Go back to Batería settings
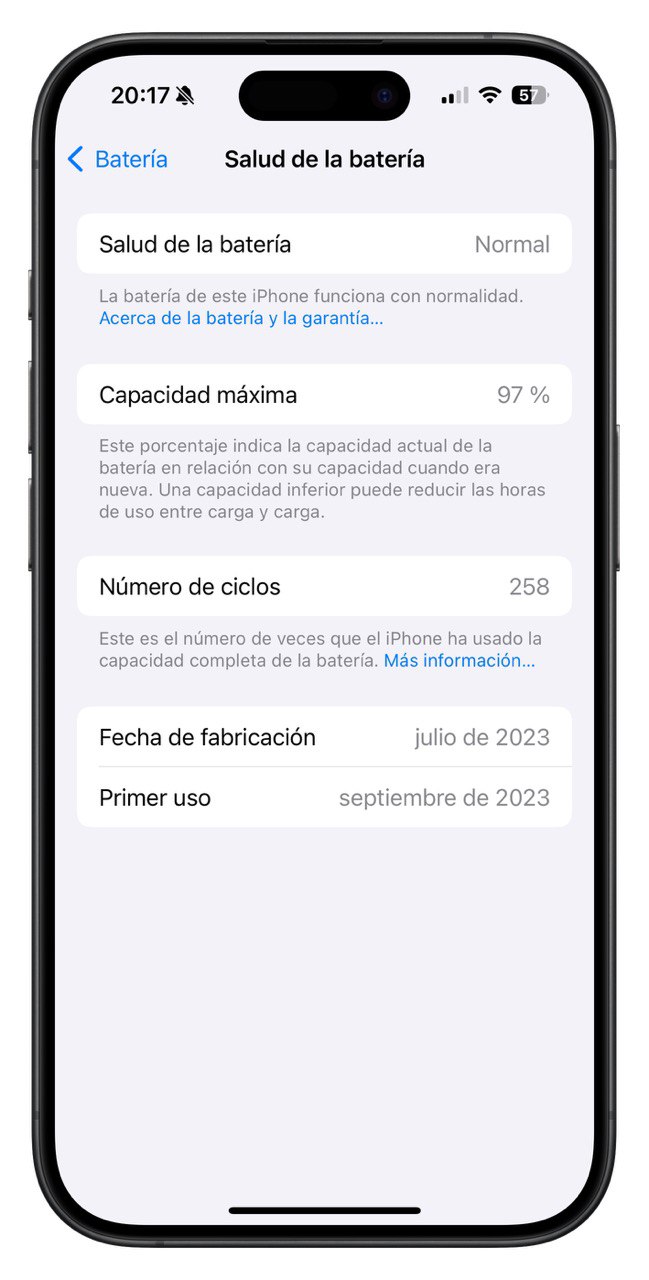Image resolution: width=649 pixels, height=1280 pixels. point(117,159)
